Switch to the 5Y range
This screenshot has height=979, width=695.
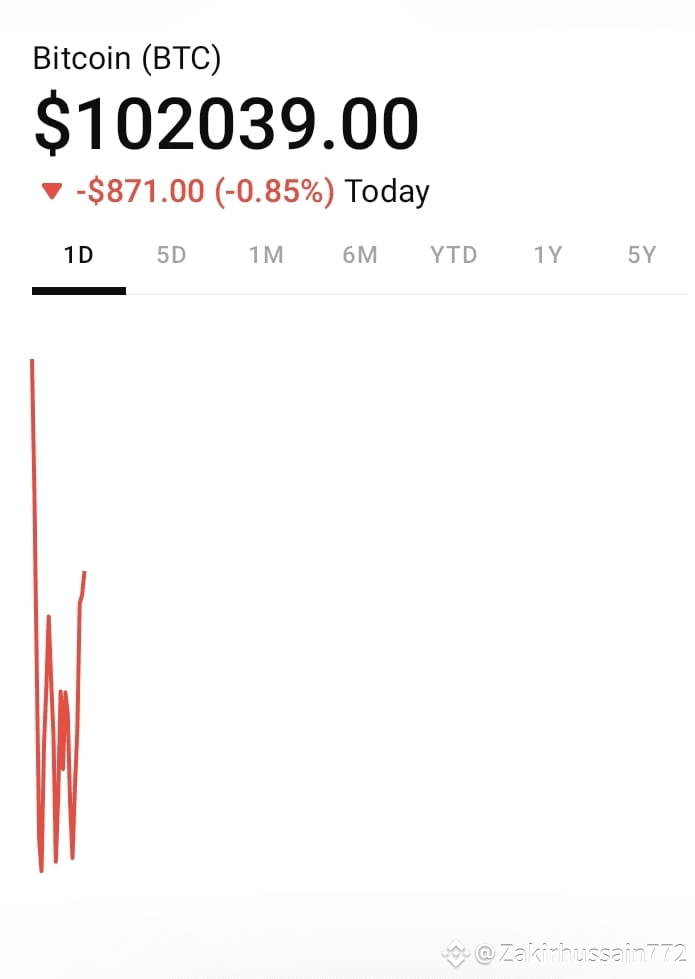click(x=642, y=255)
